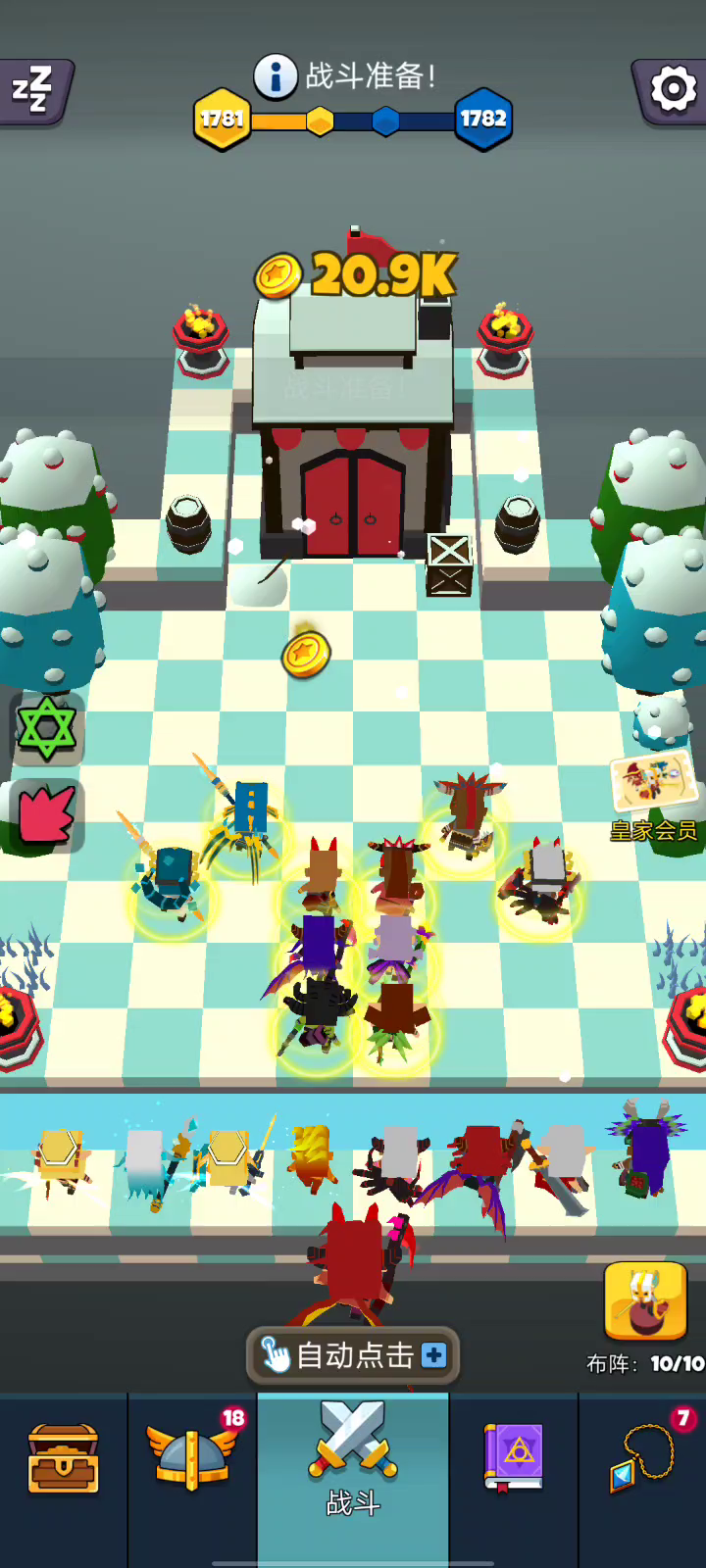The height and width of the screenshot is (1568, 706).
Task: Open the treasure chest tab
Action: [64, 1458]
